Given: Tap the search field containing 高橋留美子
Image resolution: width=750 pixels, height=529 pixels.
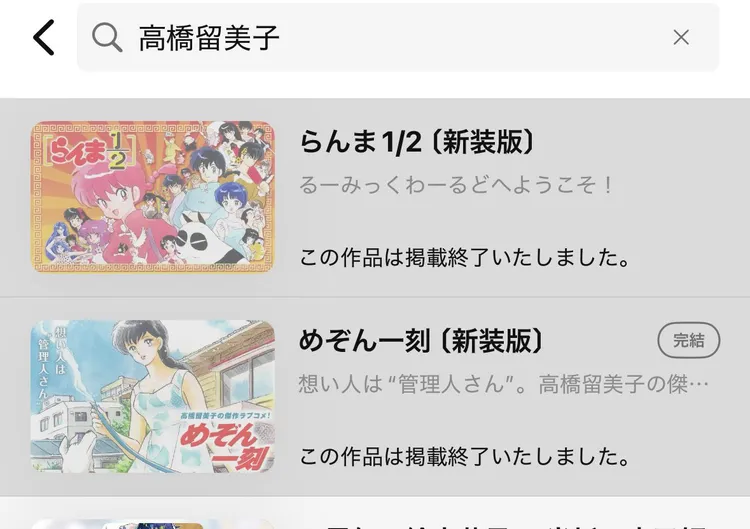Looking at the screenshot, I should (x=380, y=38).
